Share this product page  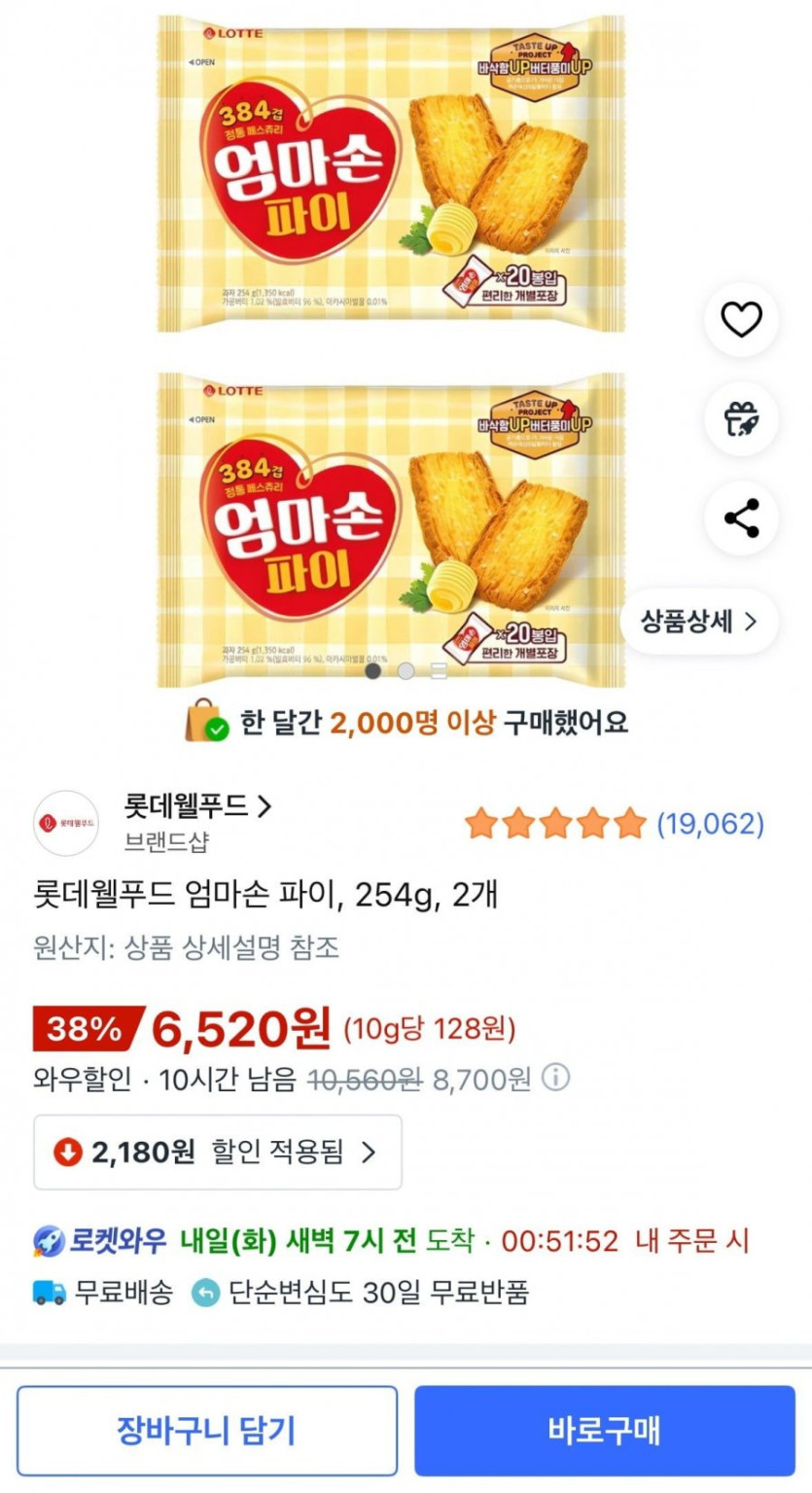point(741,518)
